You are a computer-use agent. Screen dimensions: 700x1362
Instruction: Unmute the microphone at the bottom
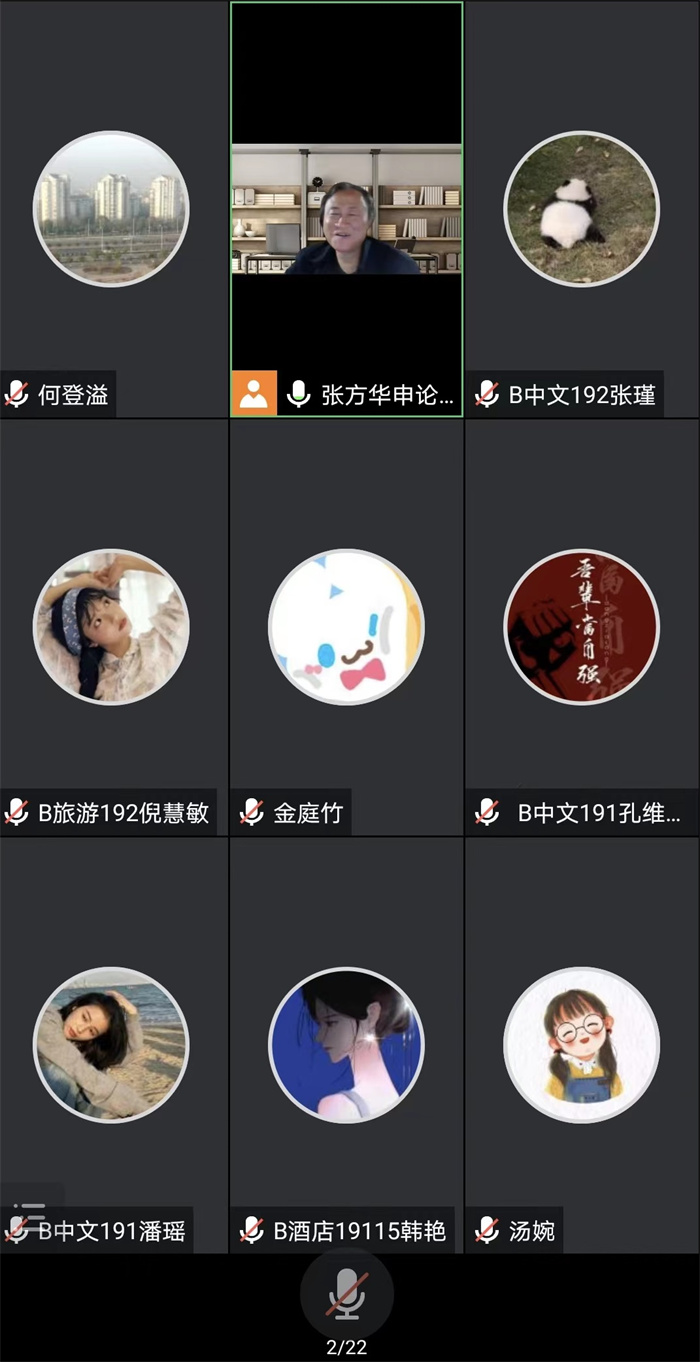click(346, 1296)
